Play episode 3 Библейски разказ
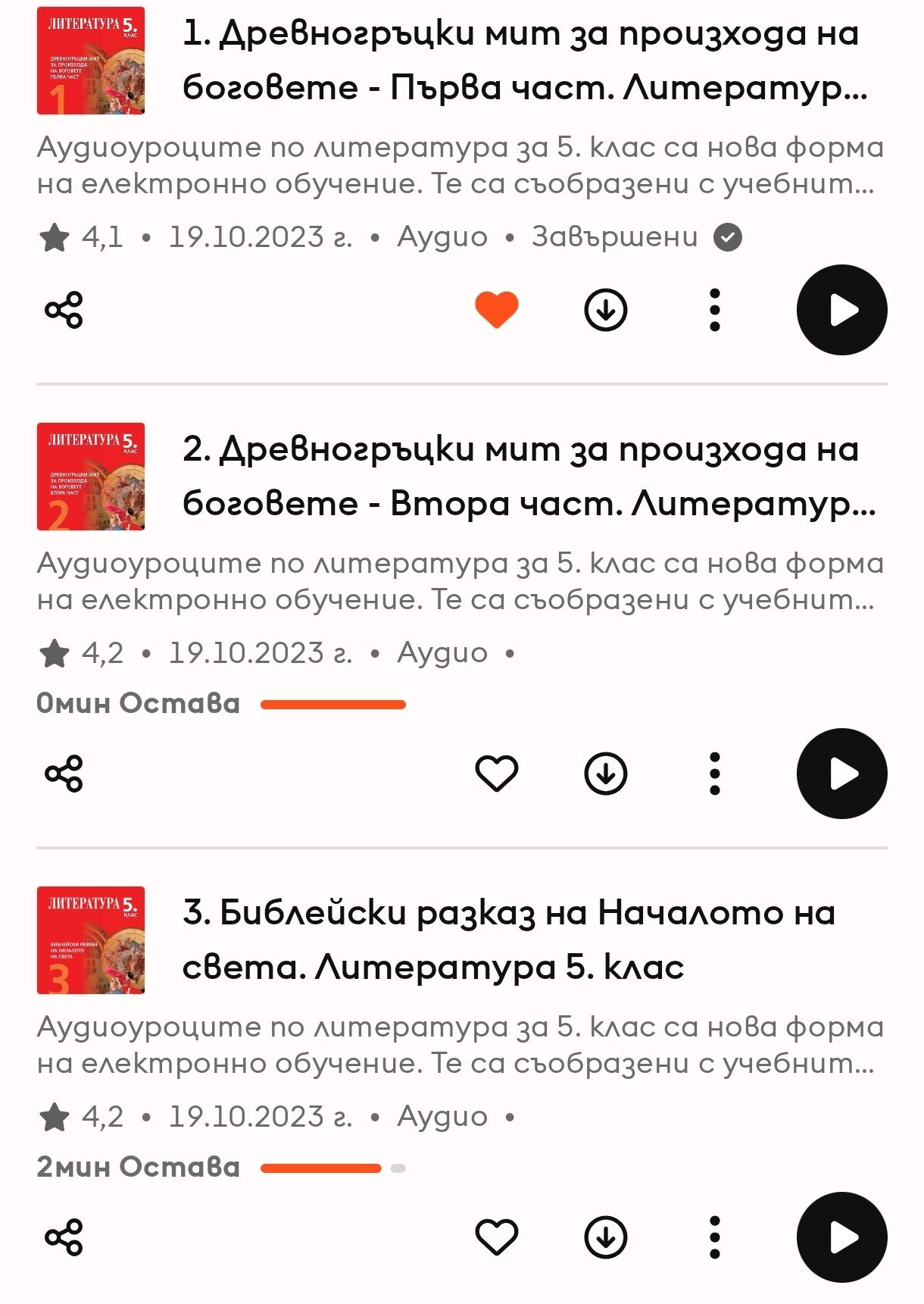 pos(841,1237)
